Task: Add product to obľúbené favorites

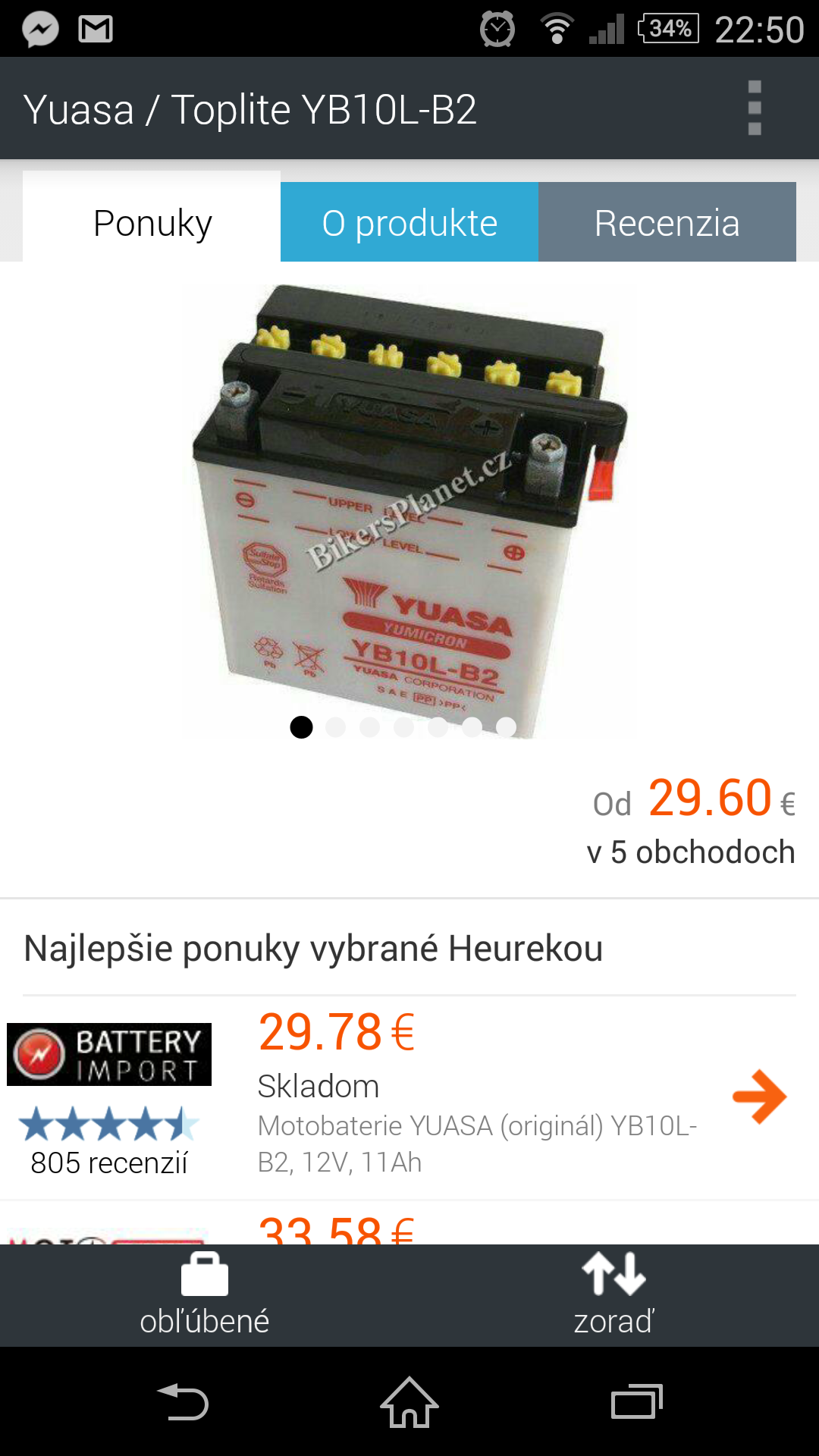Action: [205, 1294]
